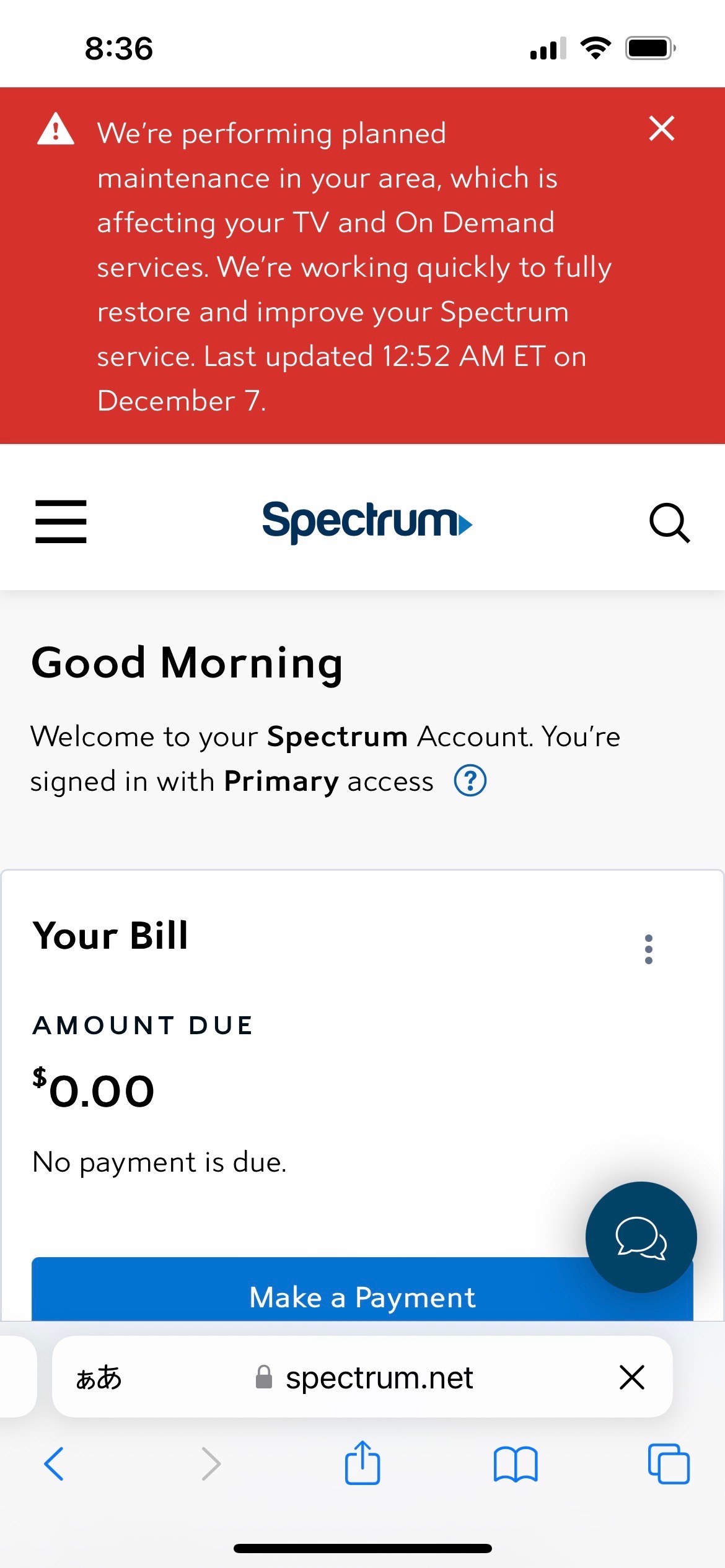Image resolution: width=725 pixels, height=1568 pixels.
Task: Open the Spectrum site search
Action: (669, 523)
